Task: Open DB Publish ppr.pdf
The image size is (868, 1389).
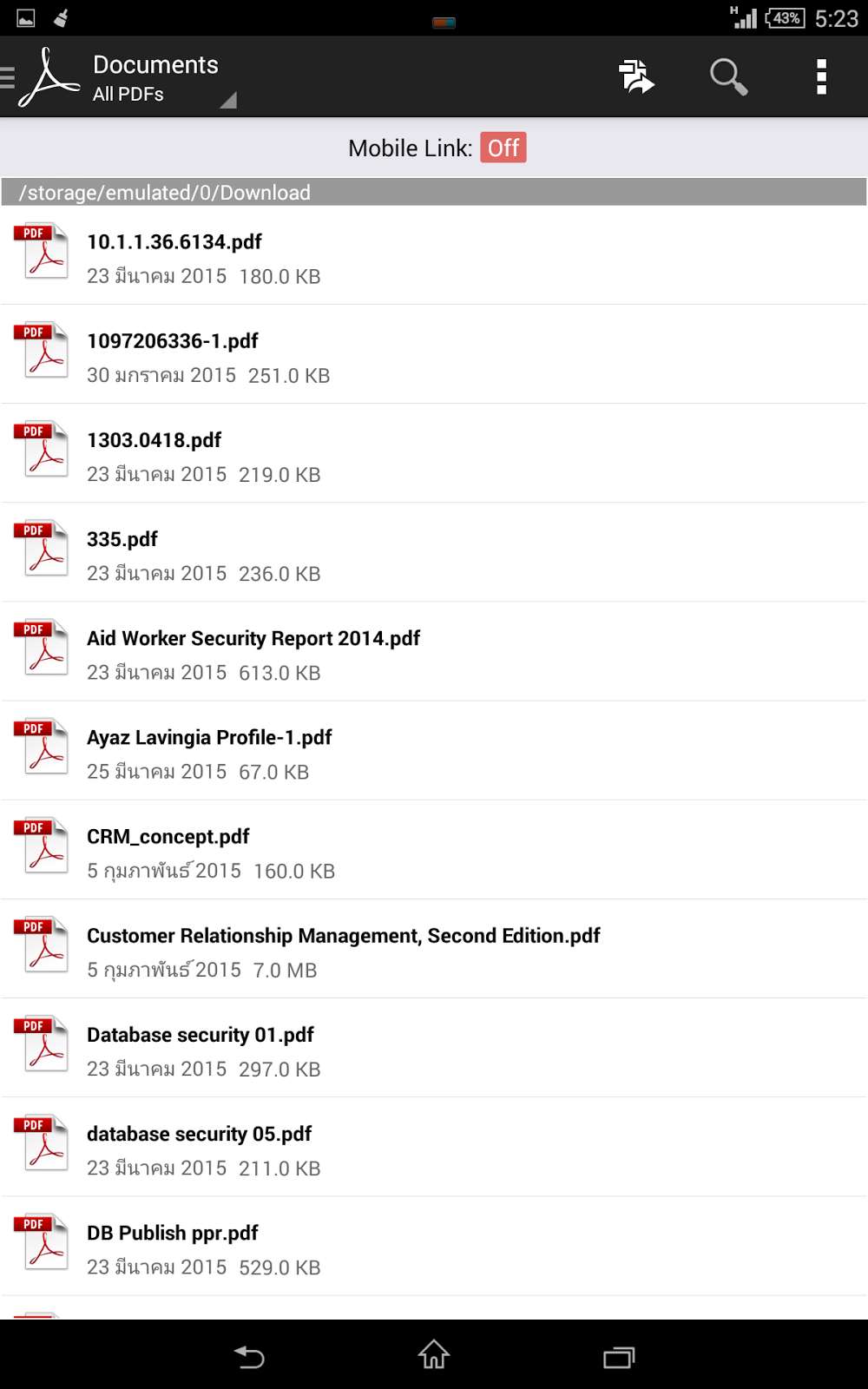Action: (434, 1245)
